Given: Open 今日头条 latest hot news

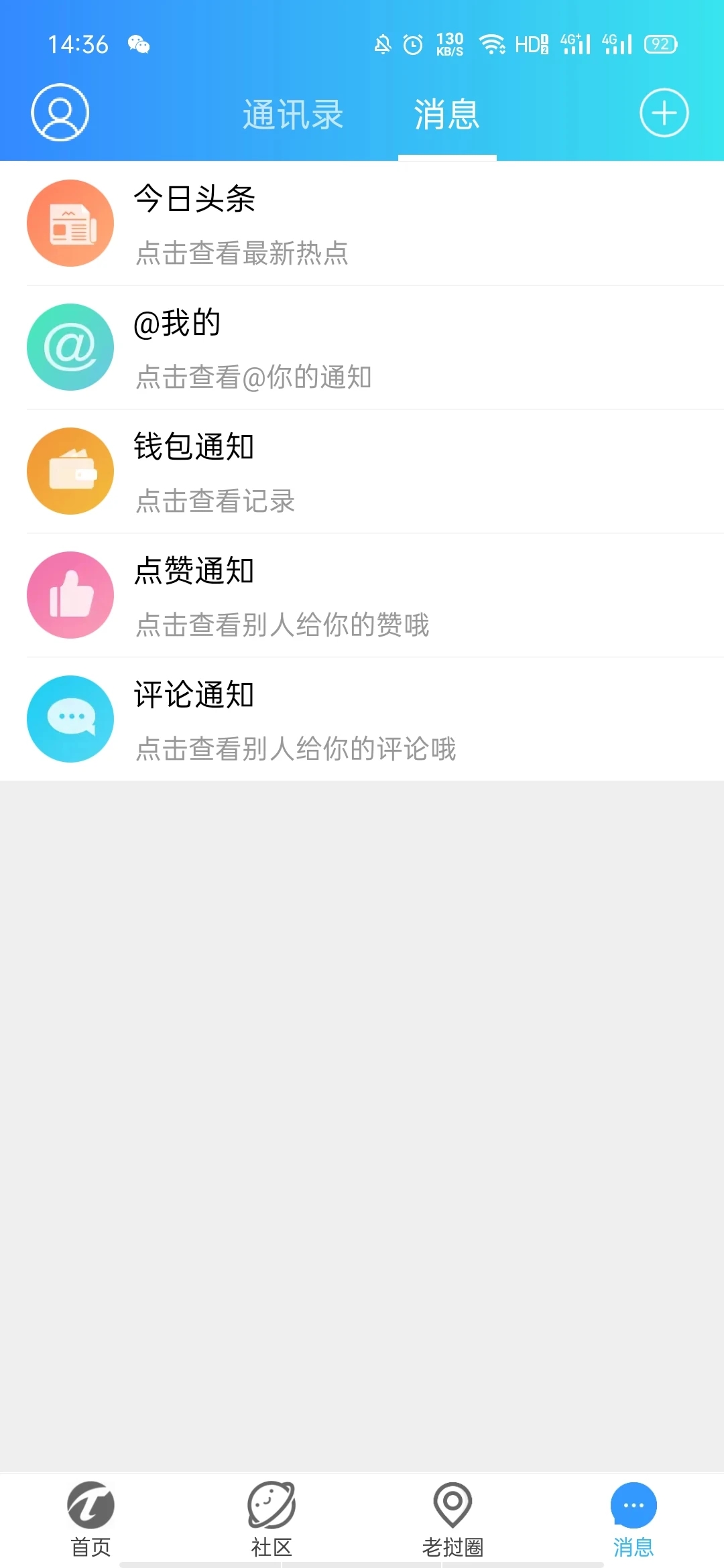Looking at the screenshot, I should [x=362, y=223].
